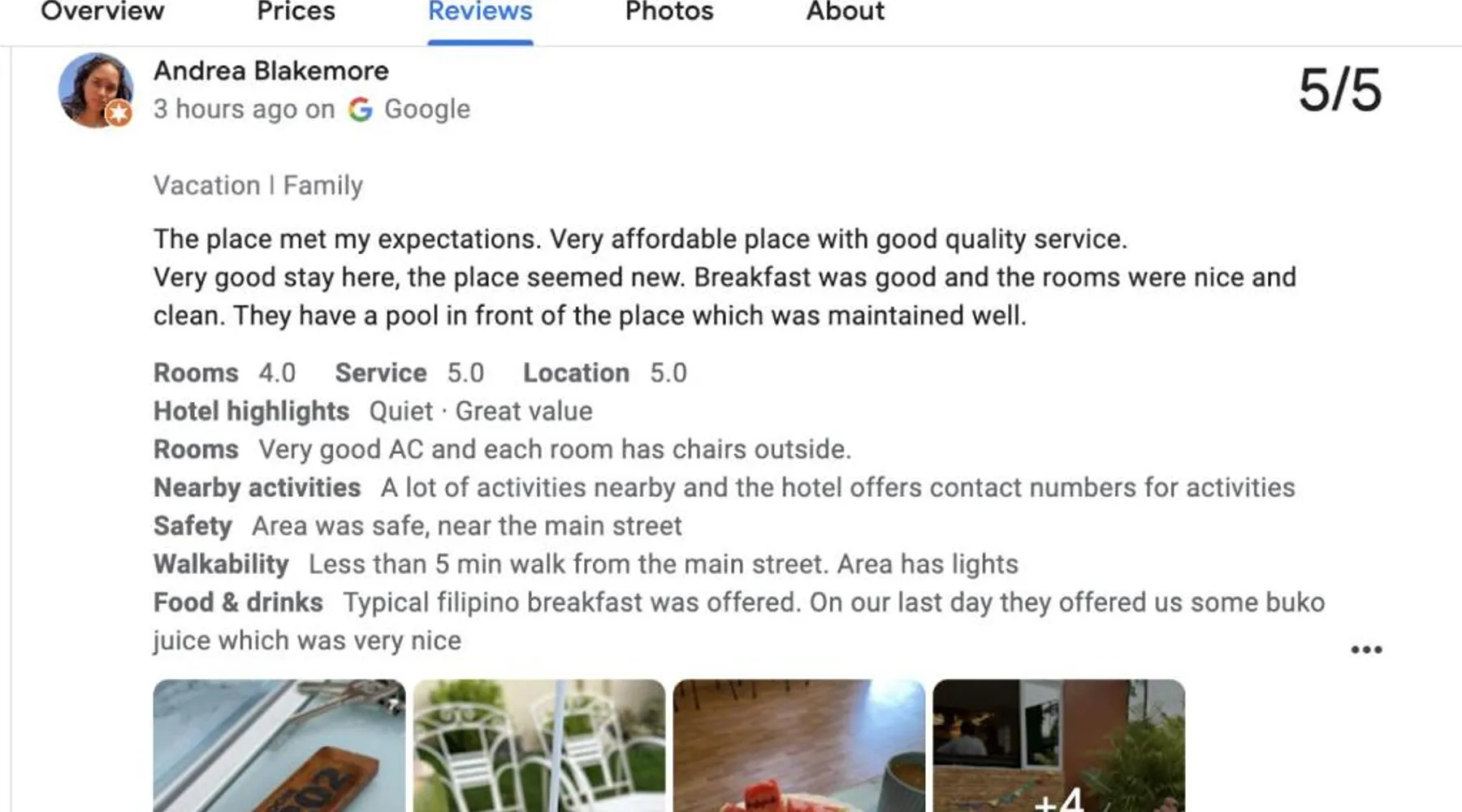Show the +4 more review photos
This screenshot has height=812, width=1462.
(x=1059, y=745)
